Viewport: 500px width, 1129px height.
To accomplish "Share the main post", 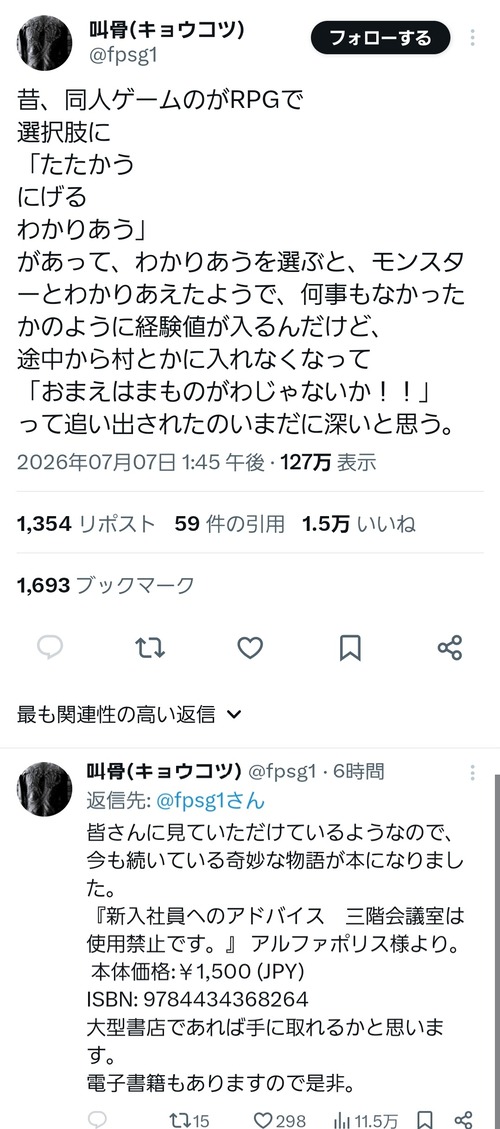I will [x=450, y=648].
